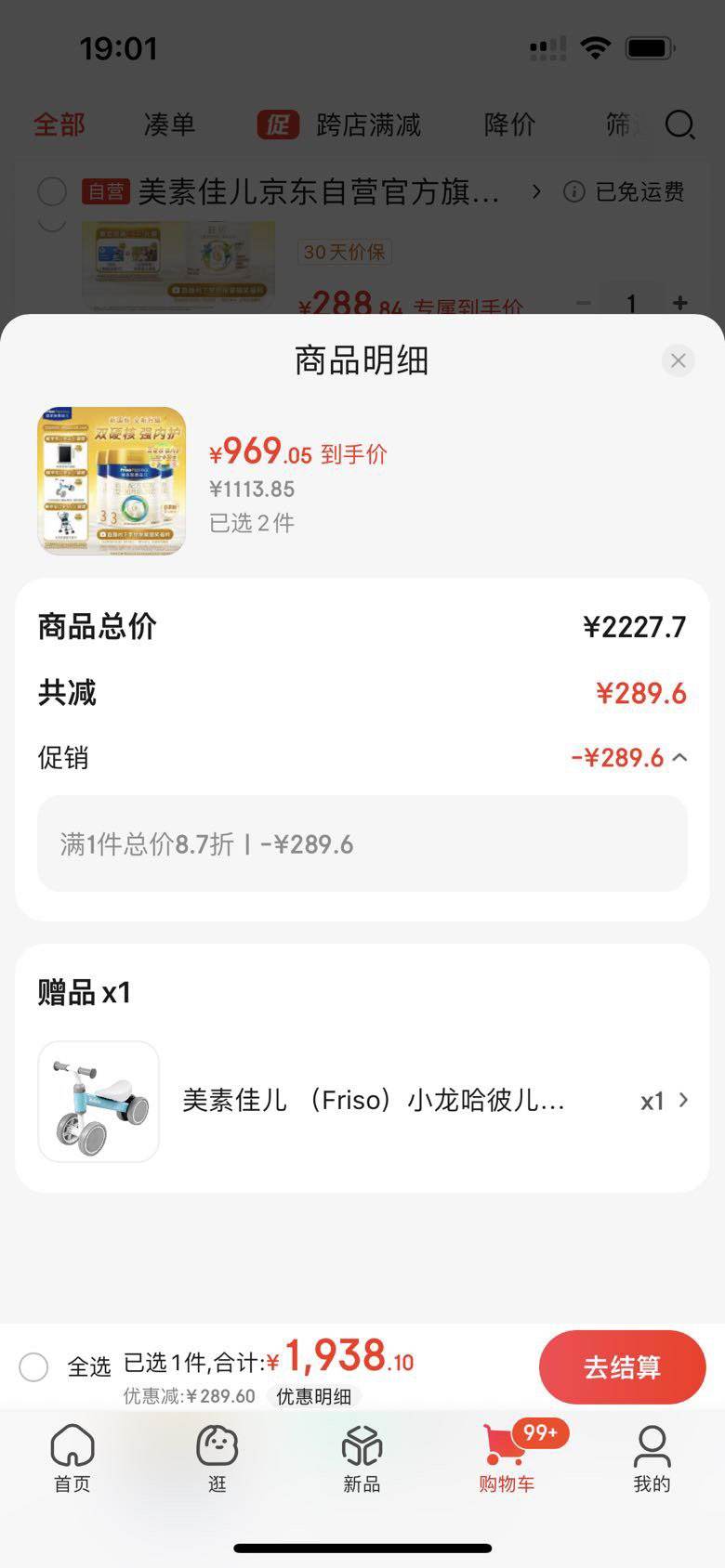Select the product checkbox under the store name
Viewport: 725px width, 1568px height.
point(53,226)
